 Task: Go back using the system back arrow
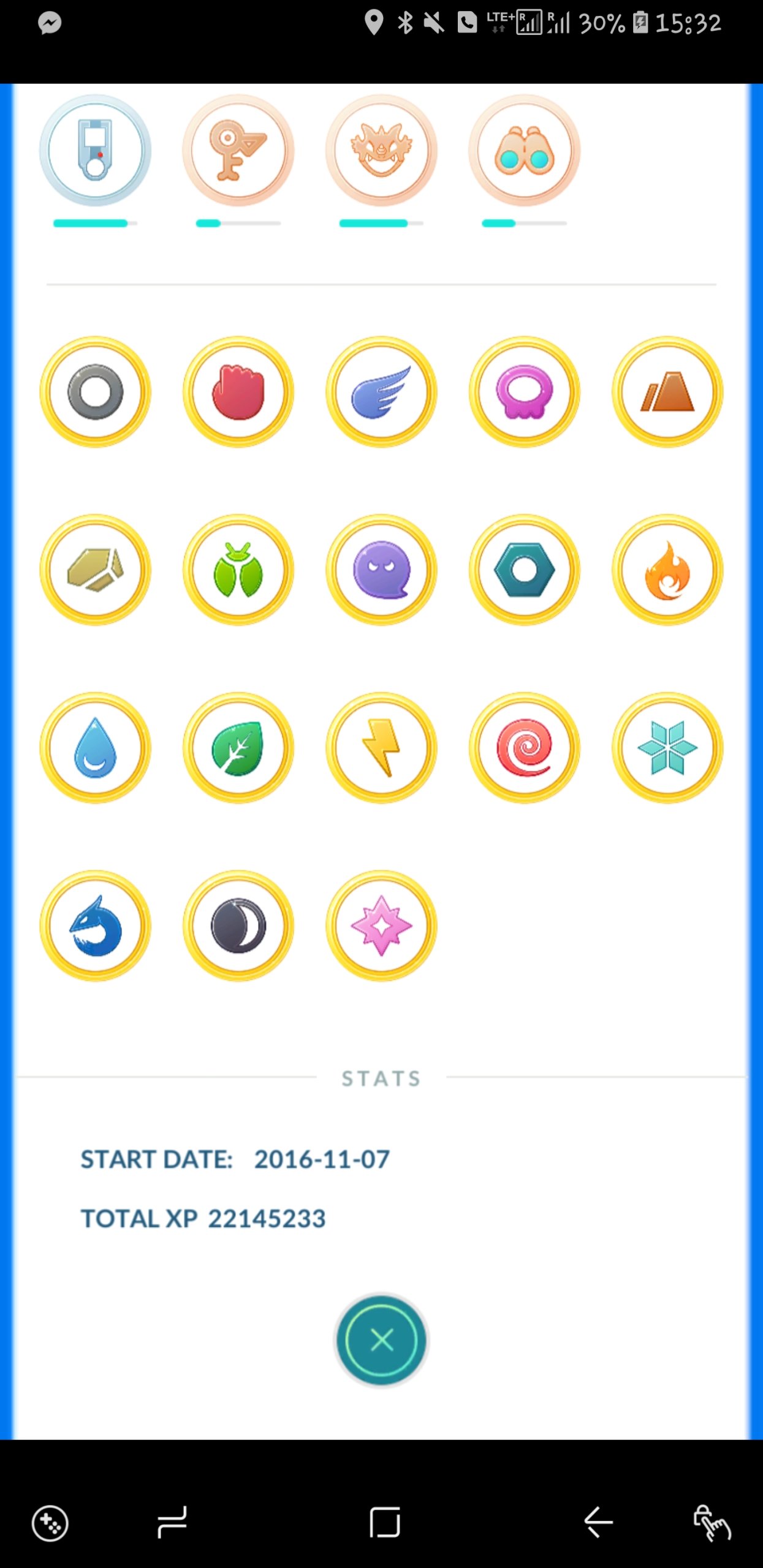point(598,1523)
